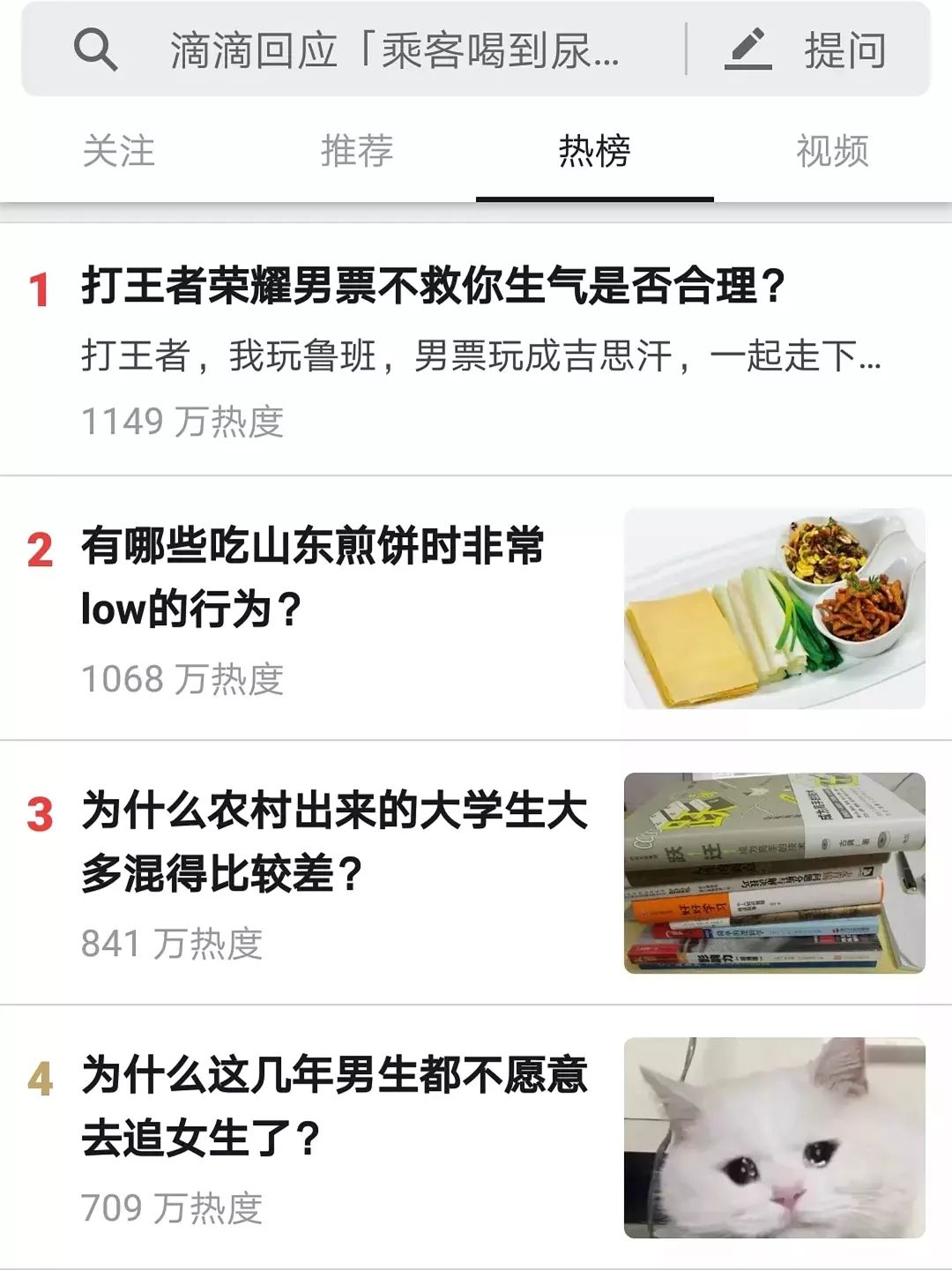
Task: Tap the 提问 button
Action: pos(845,49)
